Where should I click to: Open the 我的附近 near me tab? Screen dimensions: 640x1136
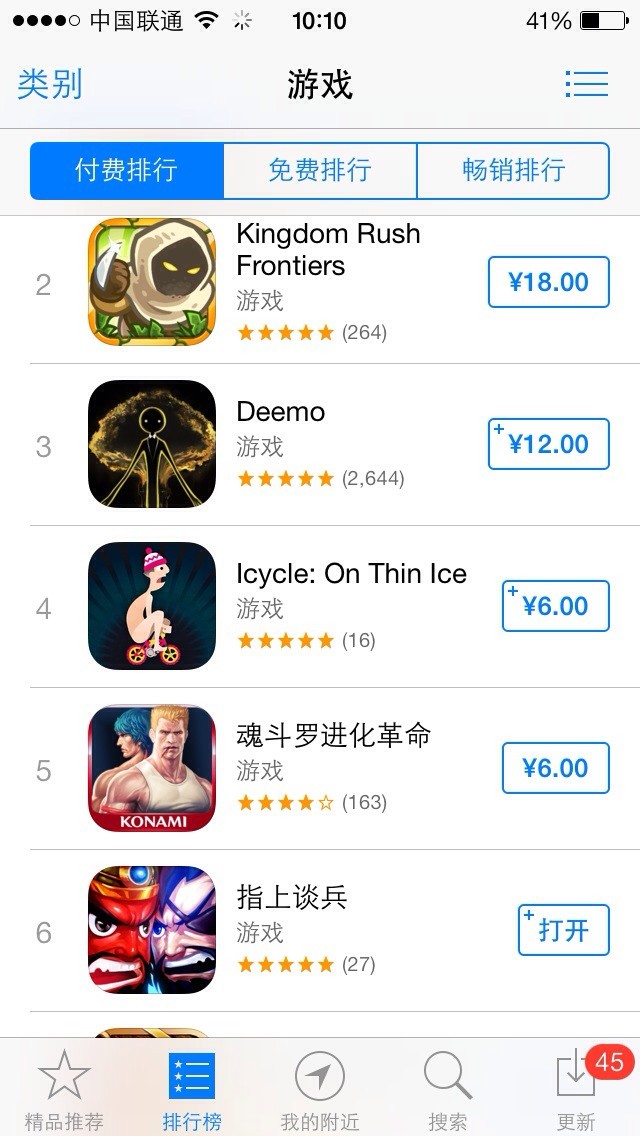(319, 1090)
